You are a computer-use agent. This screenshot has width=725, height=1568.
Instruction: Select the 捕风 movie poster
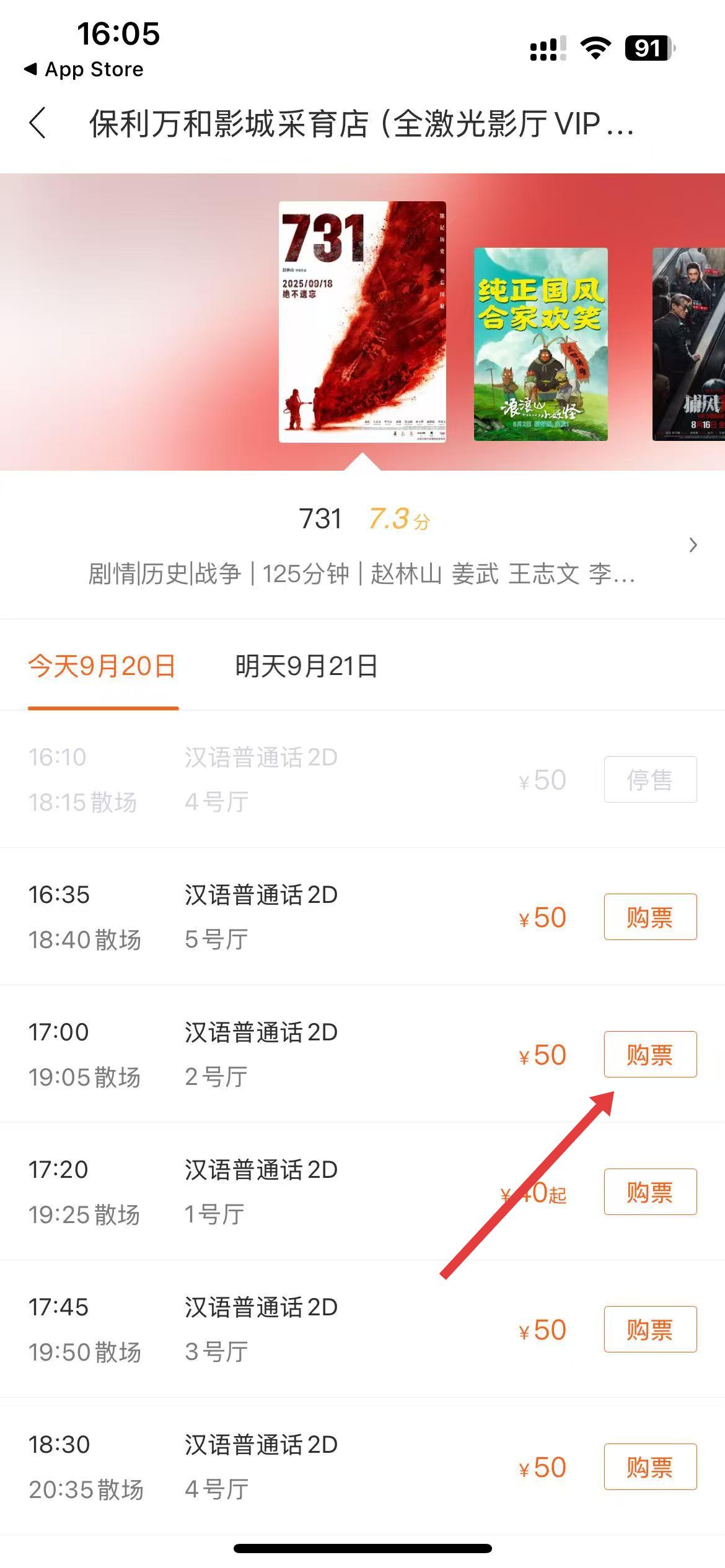coord(689,344)
